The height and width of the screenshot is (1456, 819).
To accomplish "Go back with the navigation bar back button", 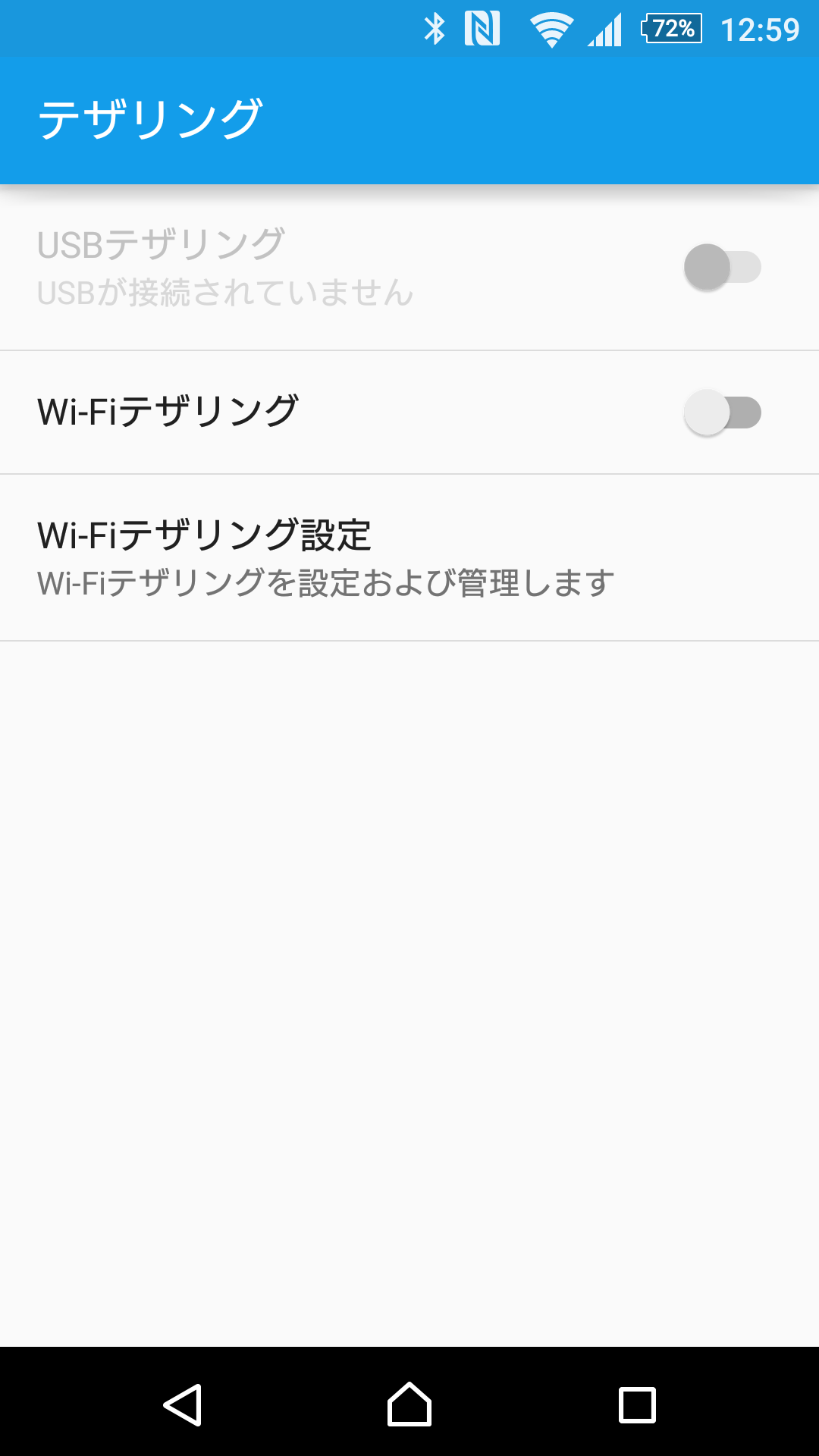I will 182,1404.
